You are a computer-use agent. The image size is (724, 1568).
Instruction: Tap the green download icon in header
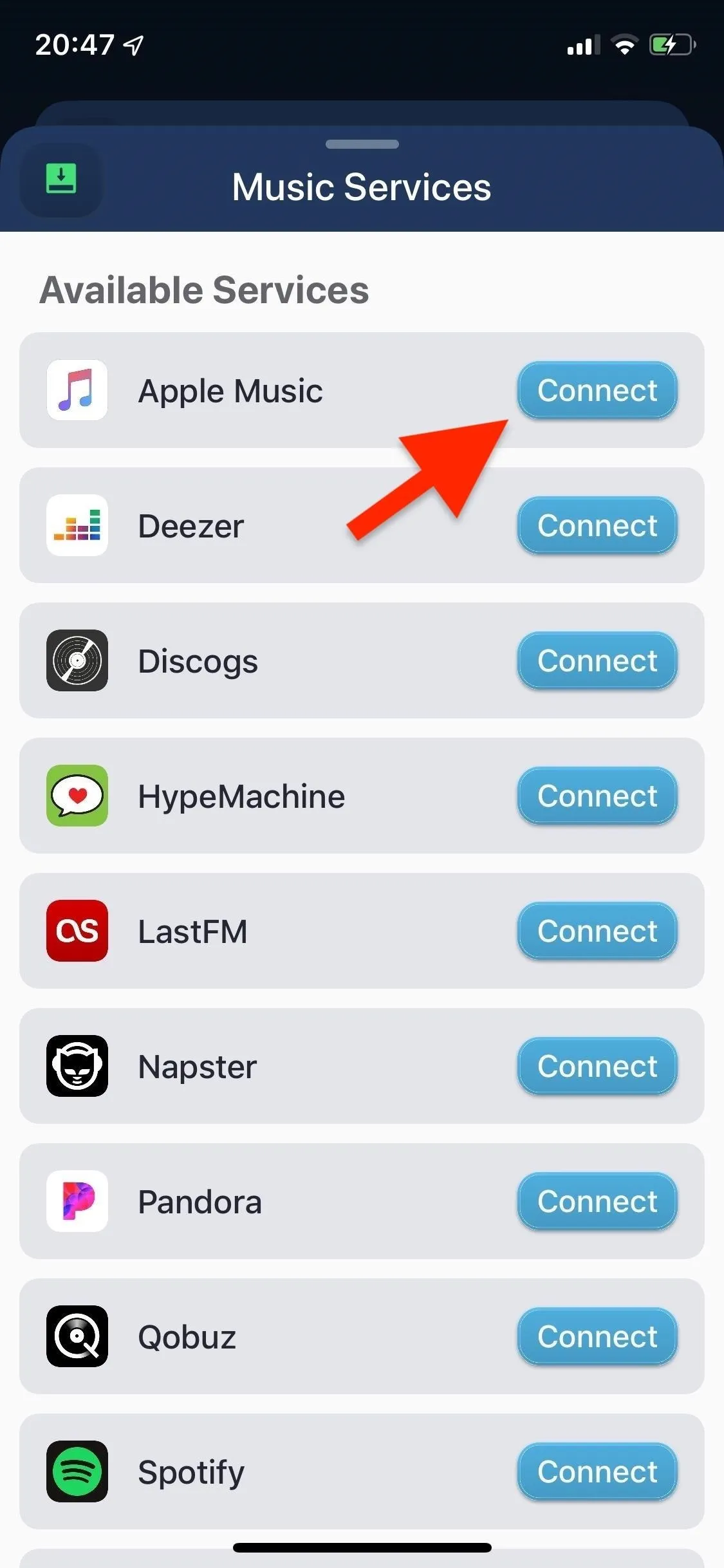(61, 180)
